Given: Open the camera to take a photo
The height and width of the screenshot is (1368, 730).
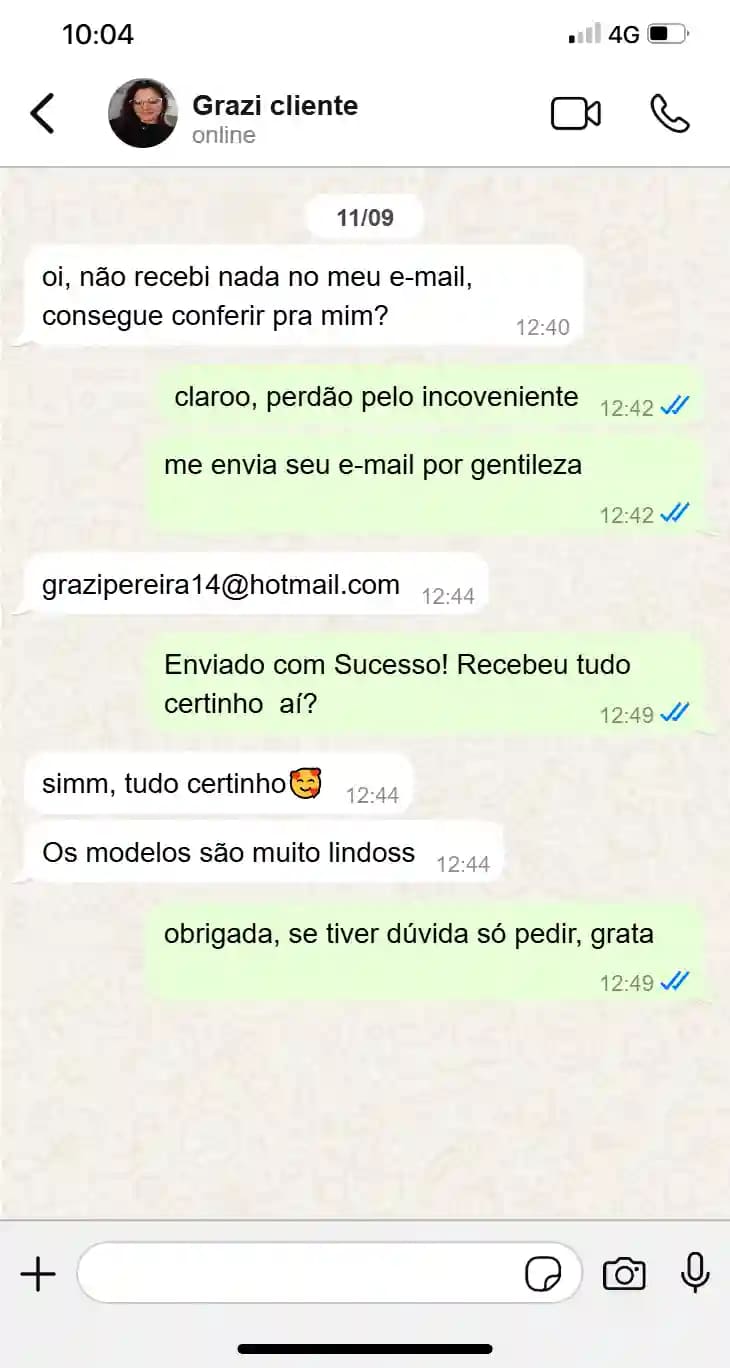Looking at the screenshot, I should tap(624, 1274).
